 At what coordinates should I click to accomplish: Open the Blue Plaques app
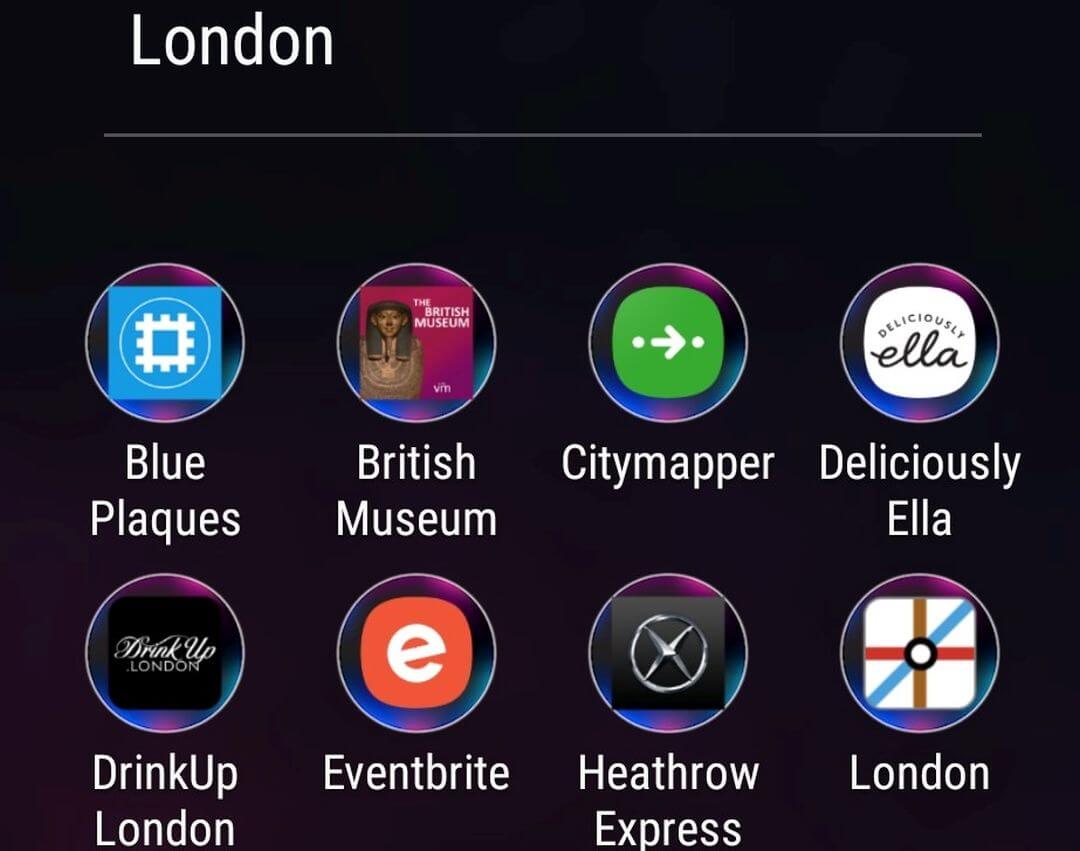pyautogui.click(x=165, y=343)
